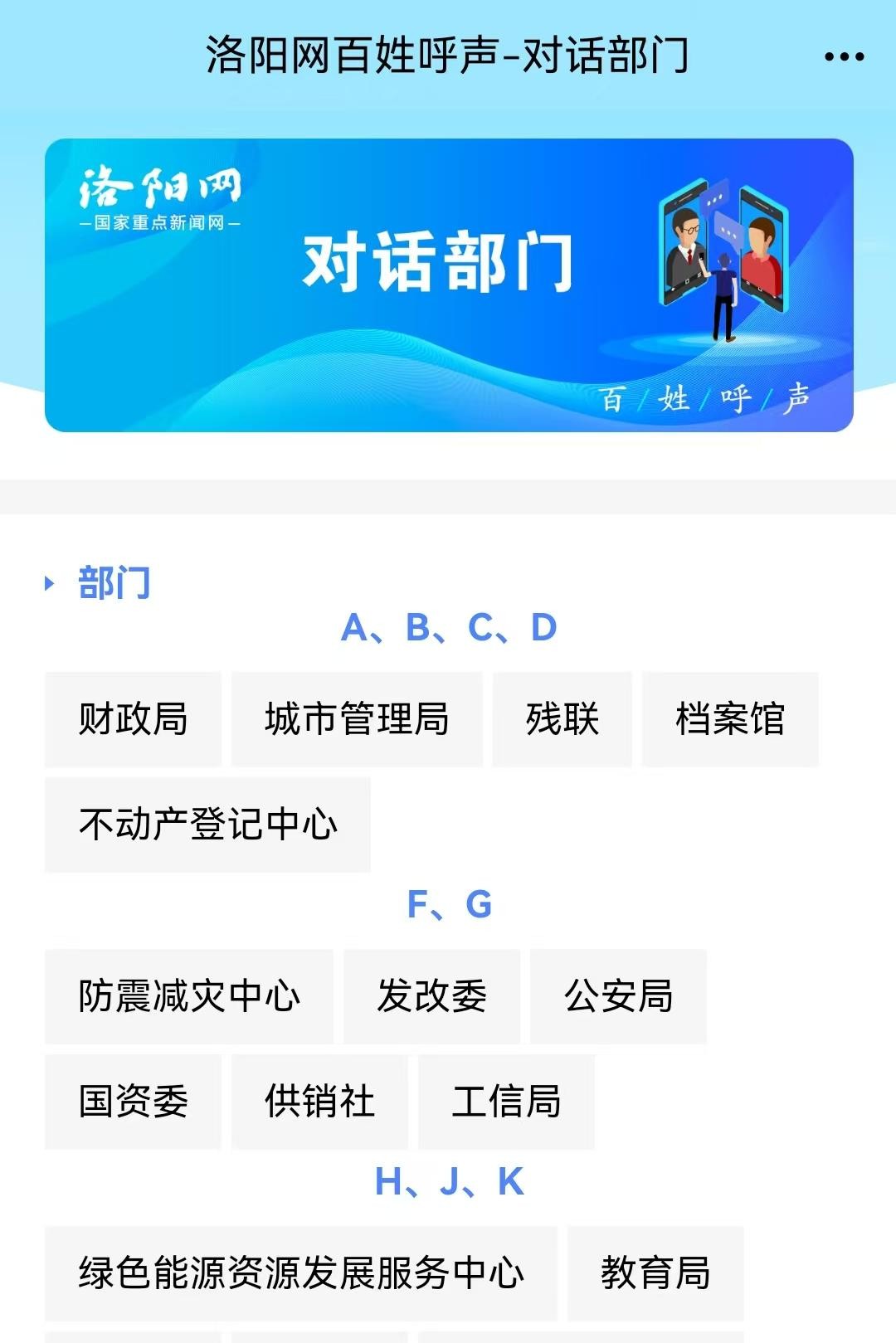Choose the 公安局 chip
Image resolution: width=896 pixels, height=1343 pixels.
point(618,996)
